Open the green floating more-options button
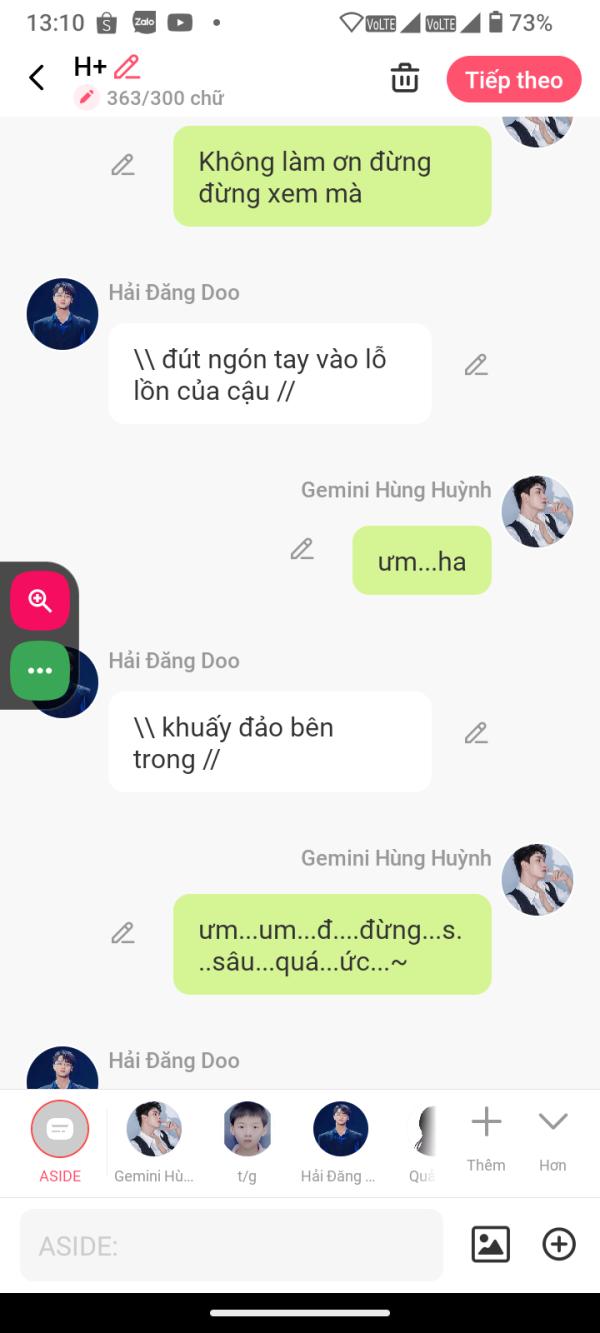 click(40, 670)
